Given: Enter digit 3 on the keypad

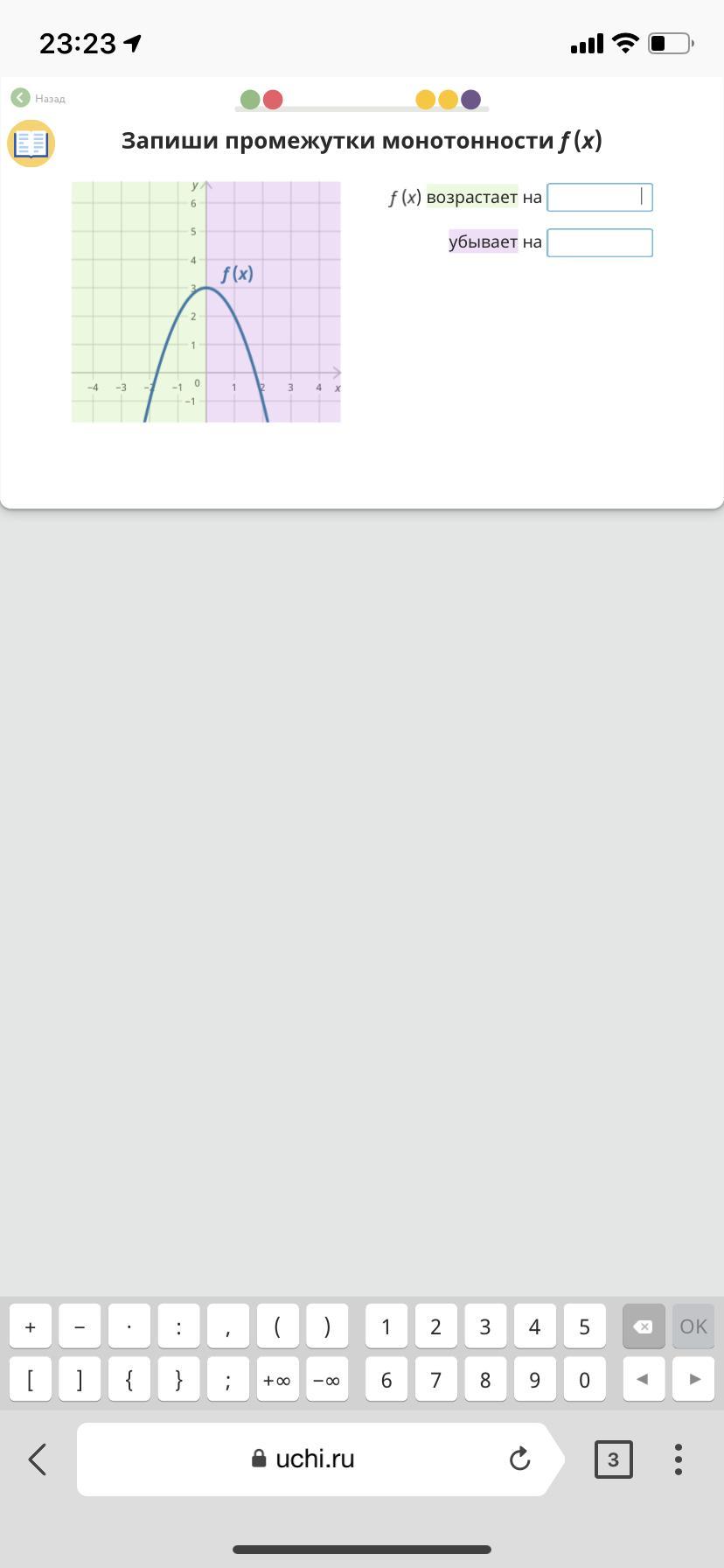Looking at the screenshot, I should pyautogui.click(x=485, y=1326).
